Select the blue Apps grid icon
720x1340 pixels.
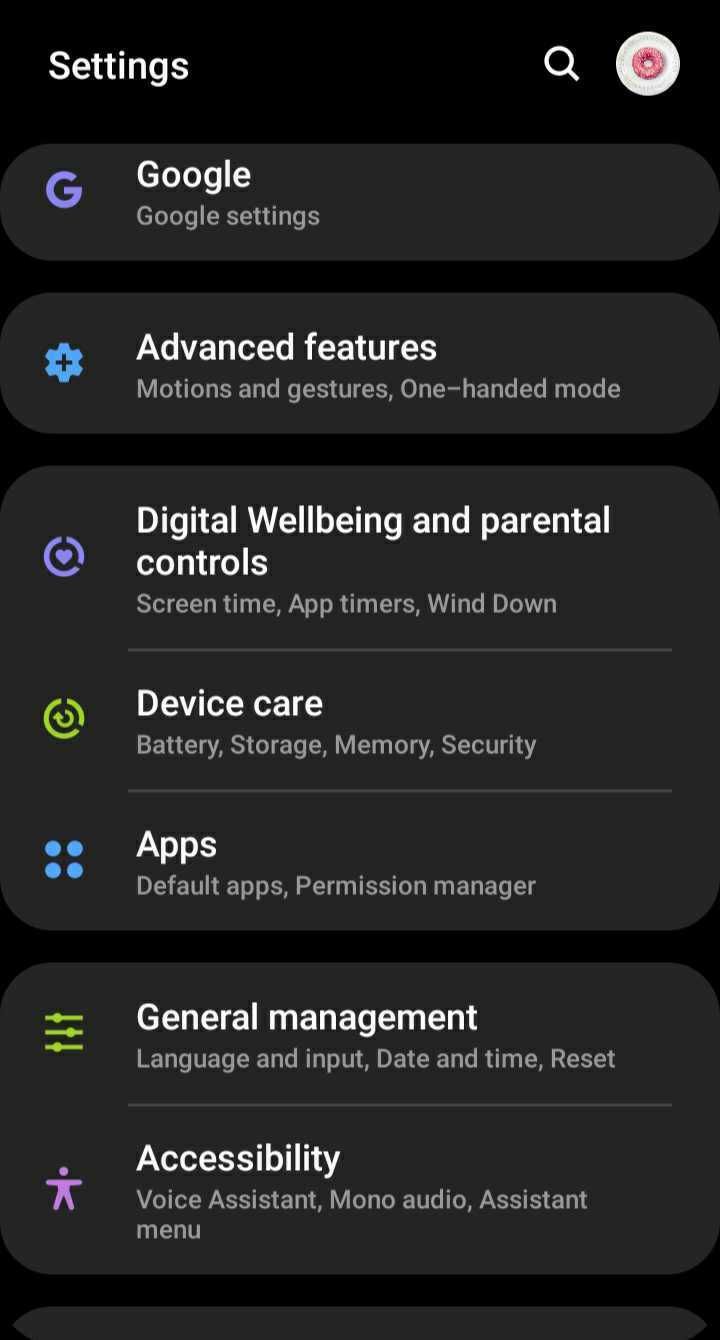click(x=64, y=859)
